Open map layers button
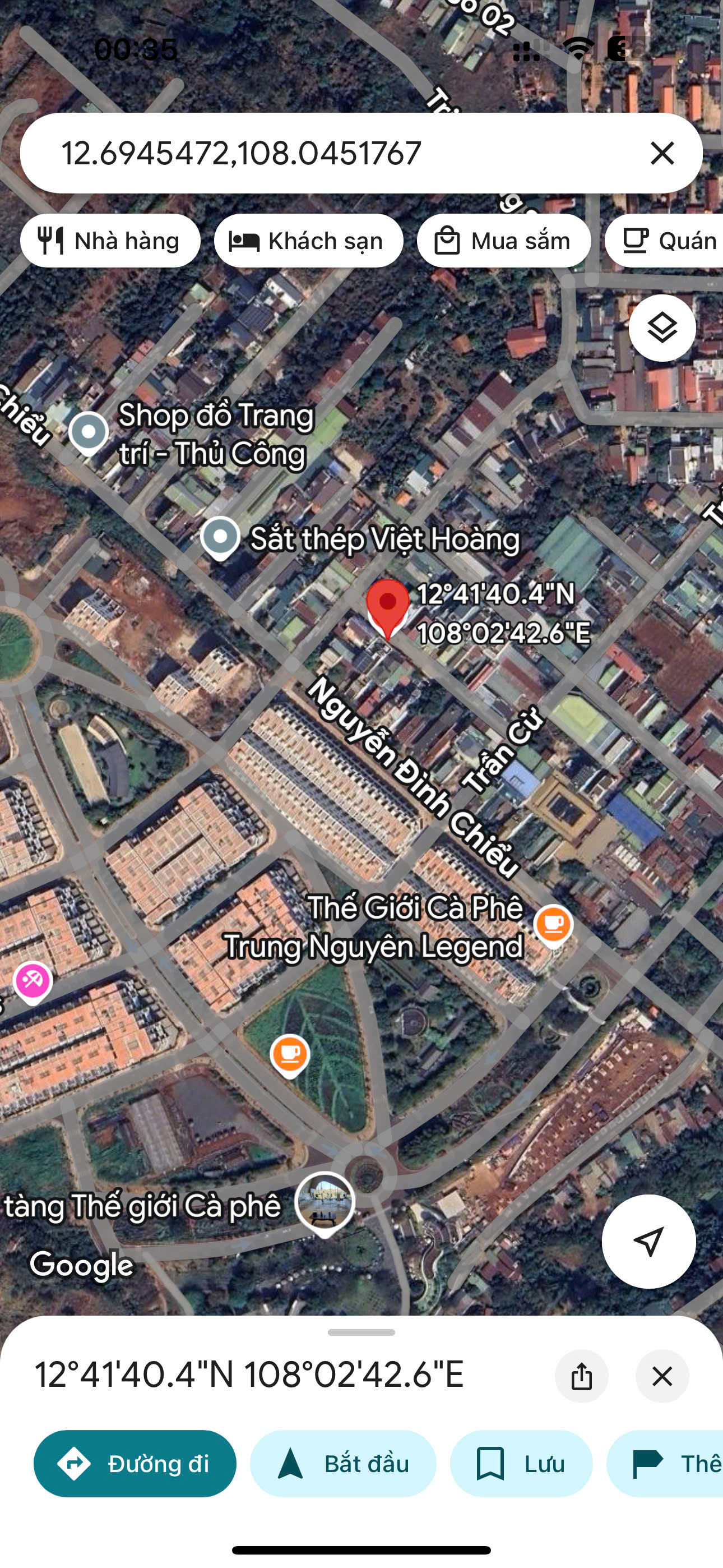 (661, 328)
